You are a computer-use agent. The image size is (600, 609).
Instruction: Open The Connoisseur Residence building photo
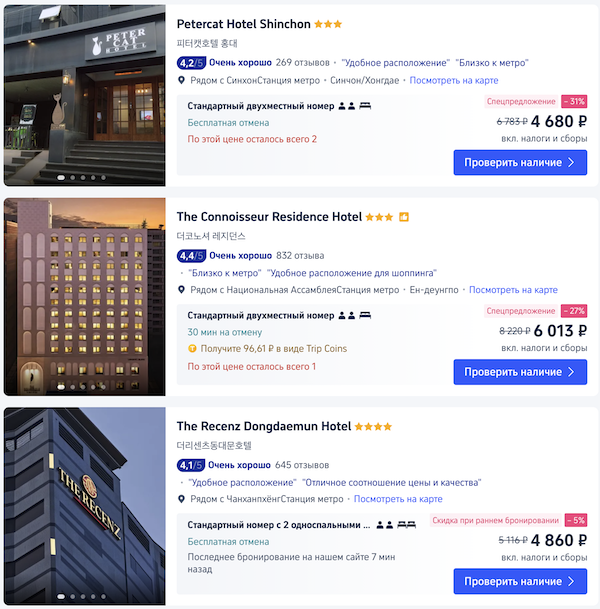tap(84, 297)
